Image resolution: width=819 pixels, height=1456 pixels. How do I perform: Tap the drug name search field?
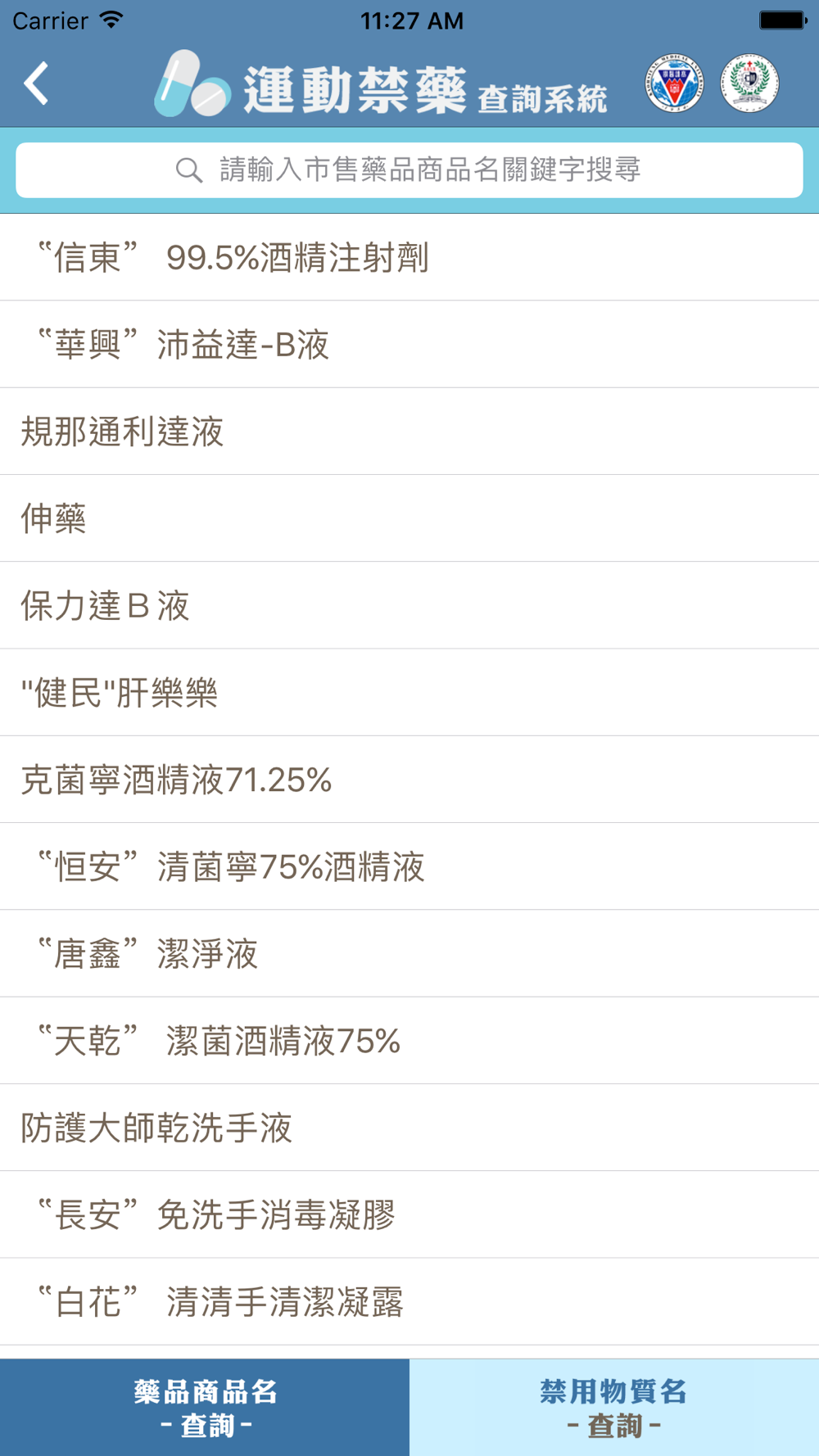pyautogui.click(x=409, y=170)
